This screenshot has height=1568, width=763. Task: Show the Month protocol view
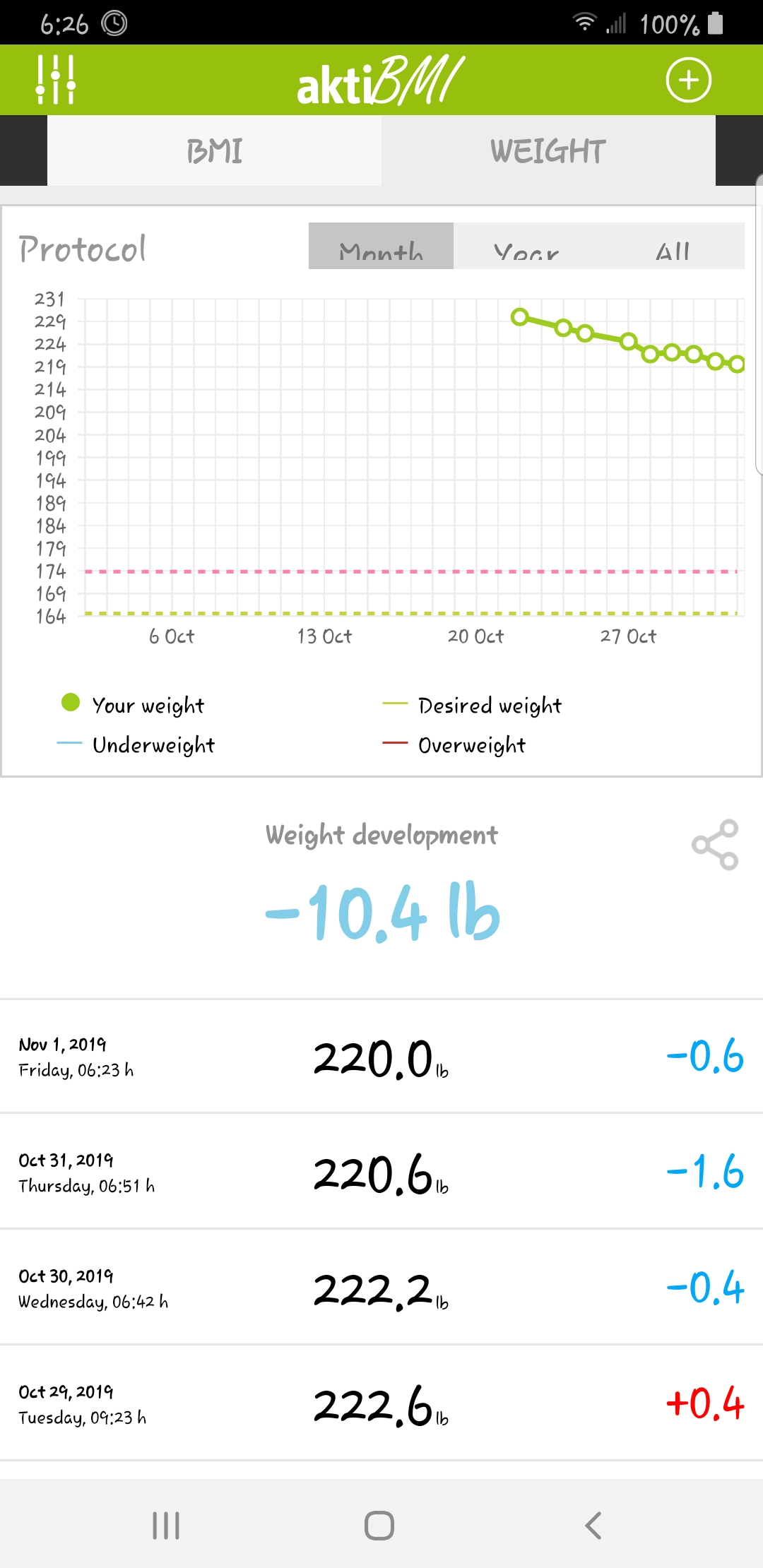pyautogui.click(x=381, y=246)
